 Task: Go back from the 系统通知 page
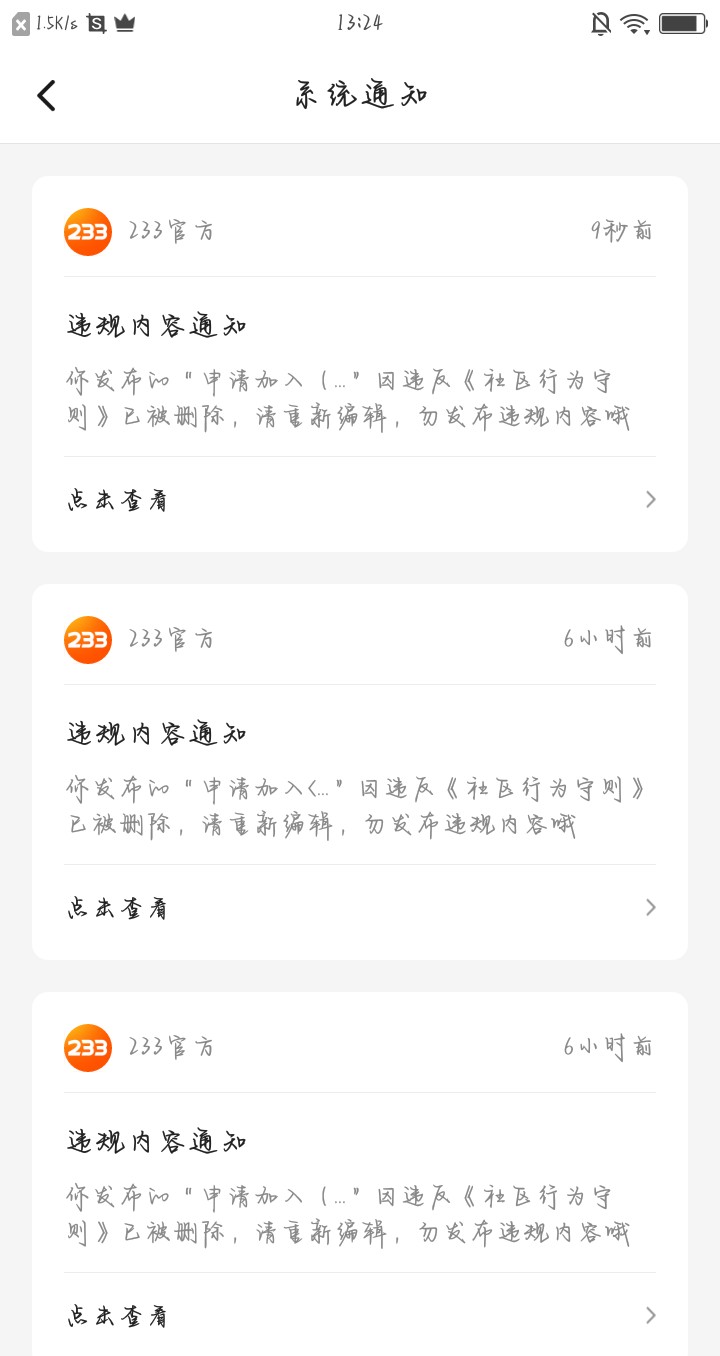coord(46,96)
